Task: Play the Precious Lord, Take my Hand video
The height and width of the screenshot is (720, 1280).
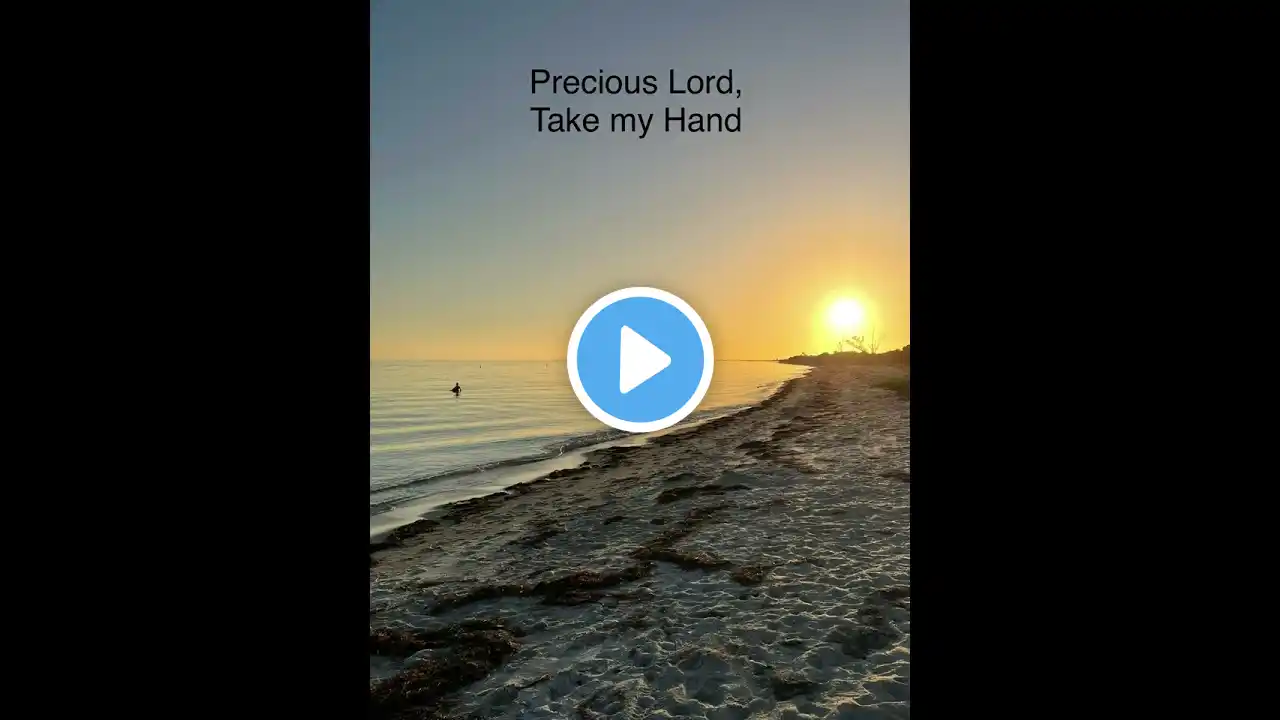Action: pyautogui.click(x=640, y=359)
